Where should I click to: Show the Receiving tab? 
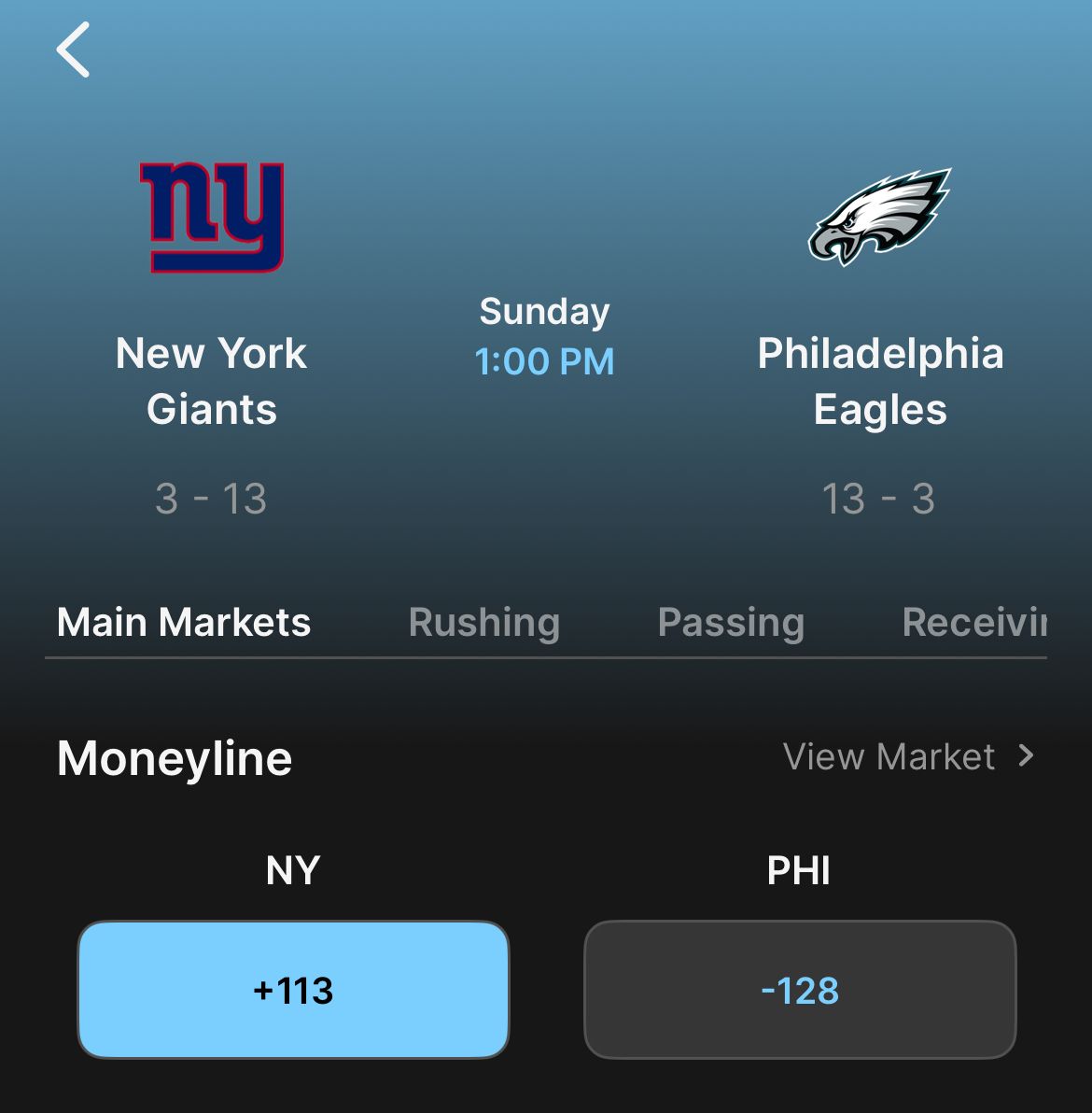click(x=973, y=623)
